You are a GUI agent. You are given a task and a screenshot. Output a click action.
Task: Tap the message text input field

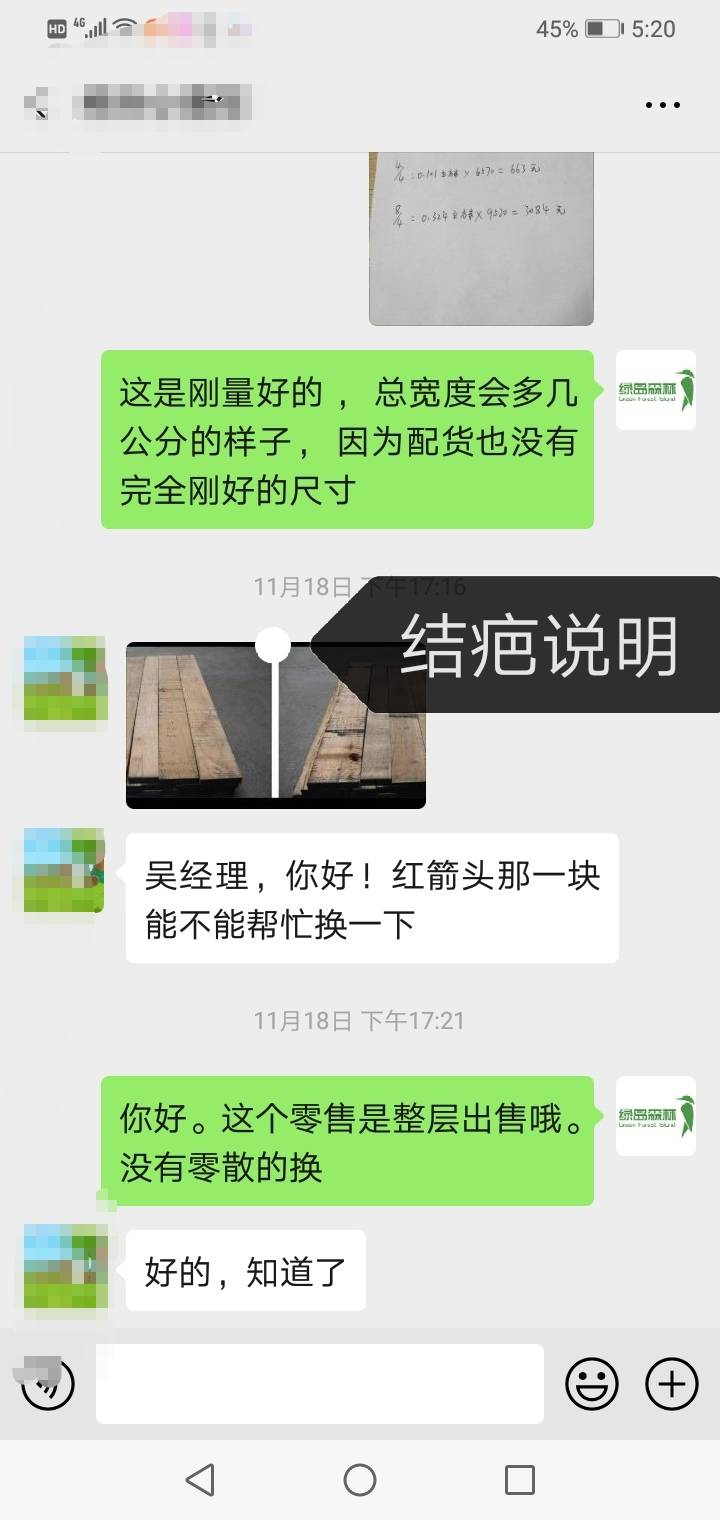coord(319,1384)
